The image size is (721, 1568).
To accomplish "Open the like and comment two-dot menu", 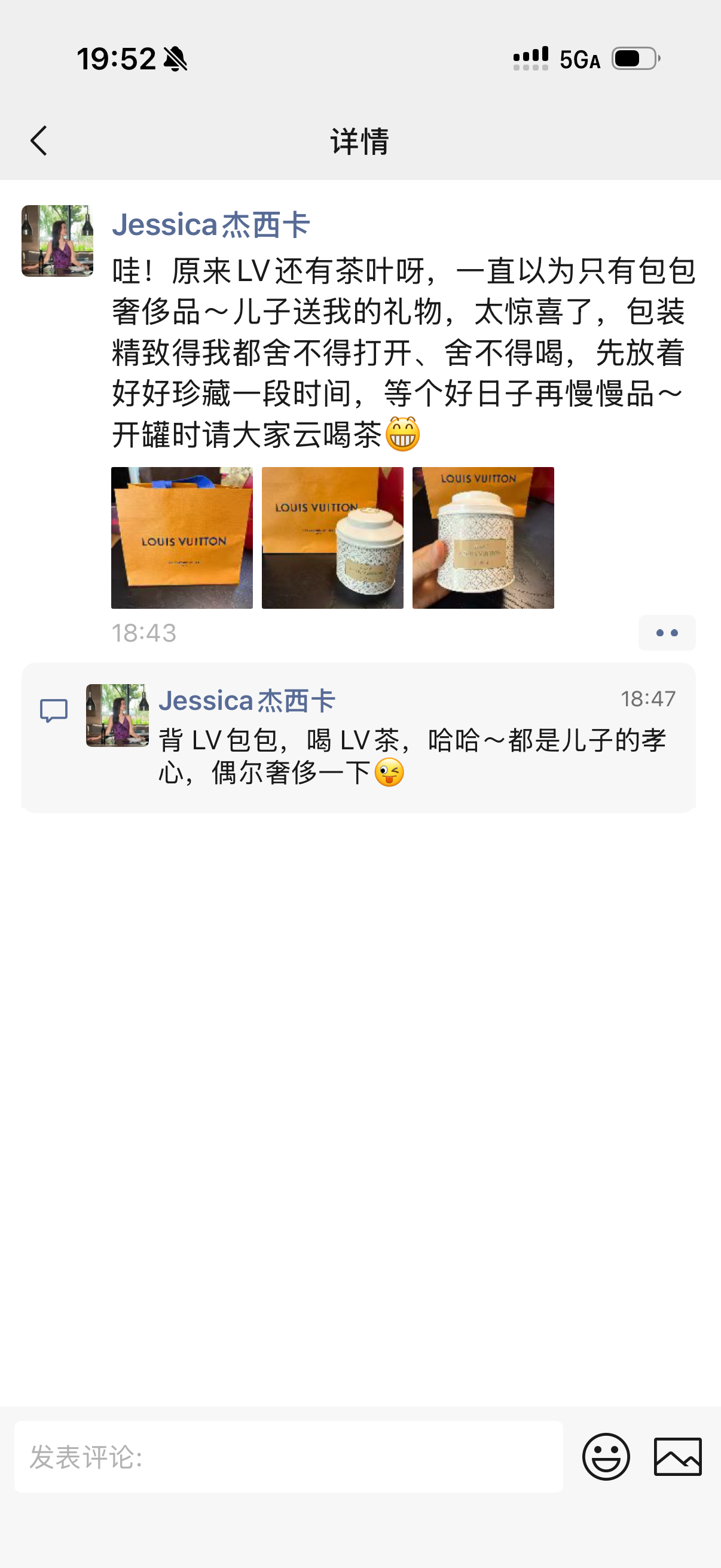I will click(x=666, y=633).
